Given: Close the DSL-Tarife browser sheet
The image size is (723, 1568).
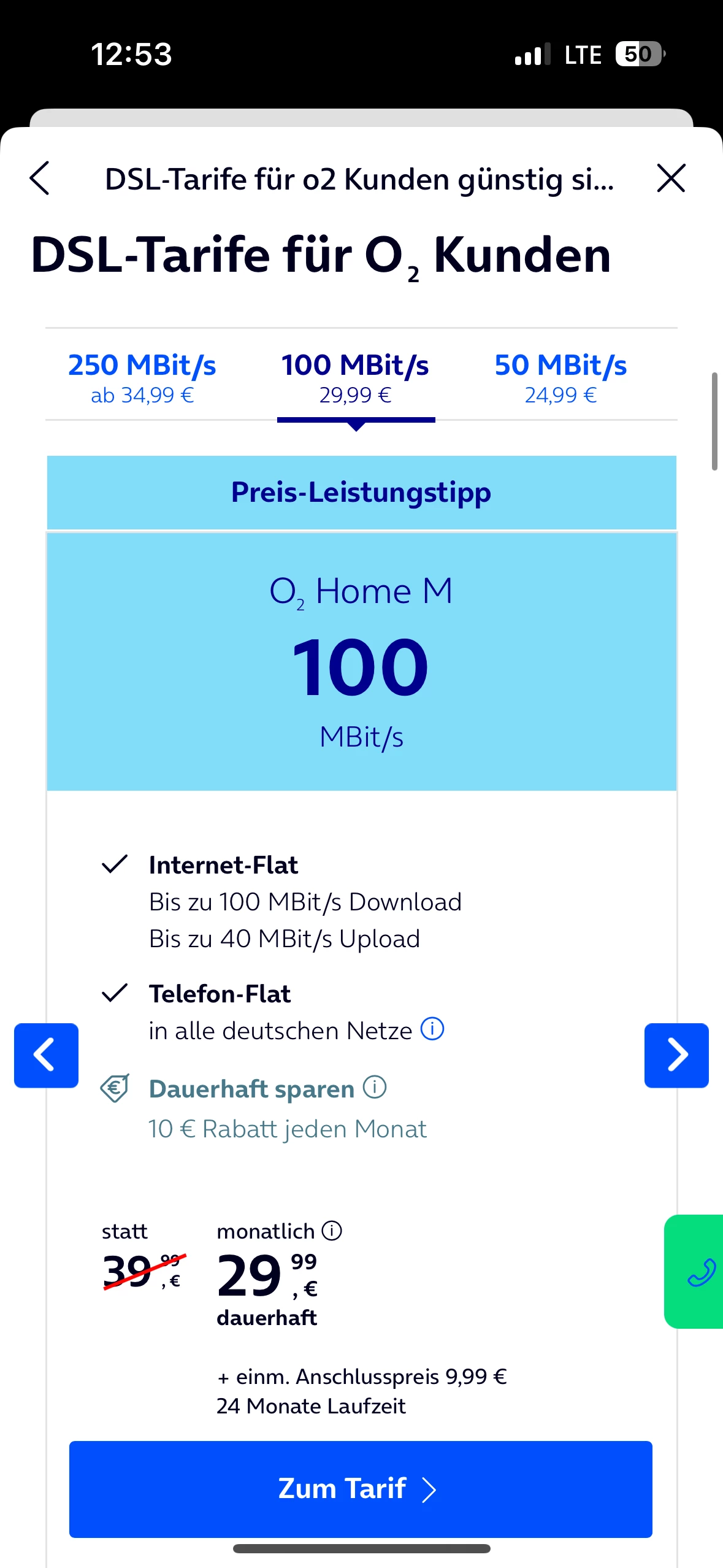Looking at the screenshot, I should [x=671, y=179].
